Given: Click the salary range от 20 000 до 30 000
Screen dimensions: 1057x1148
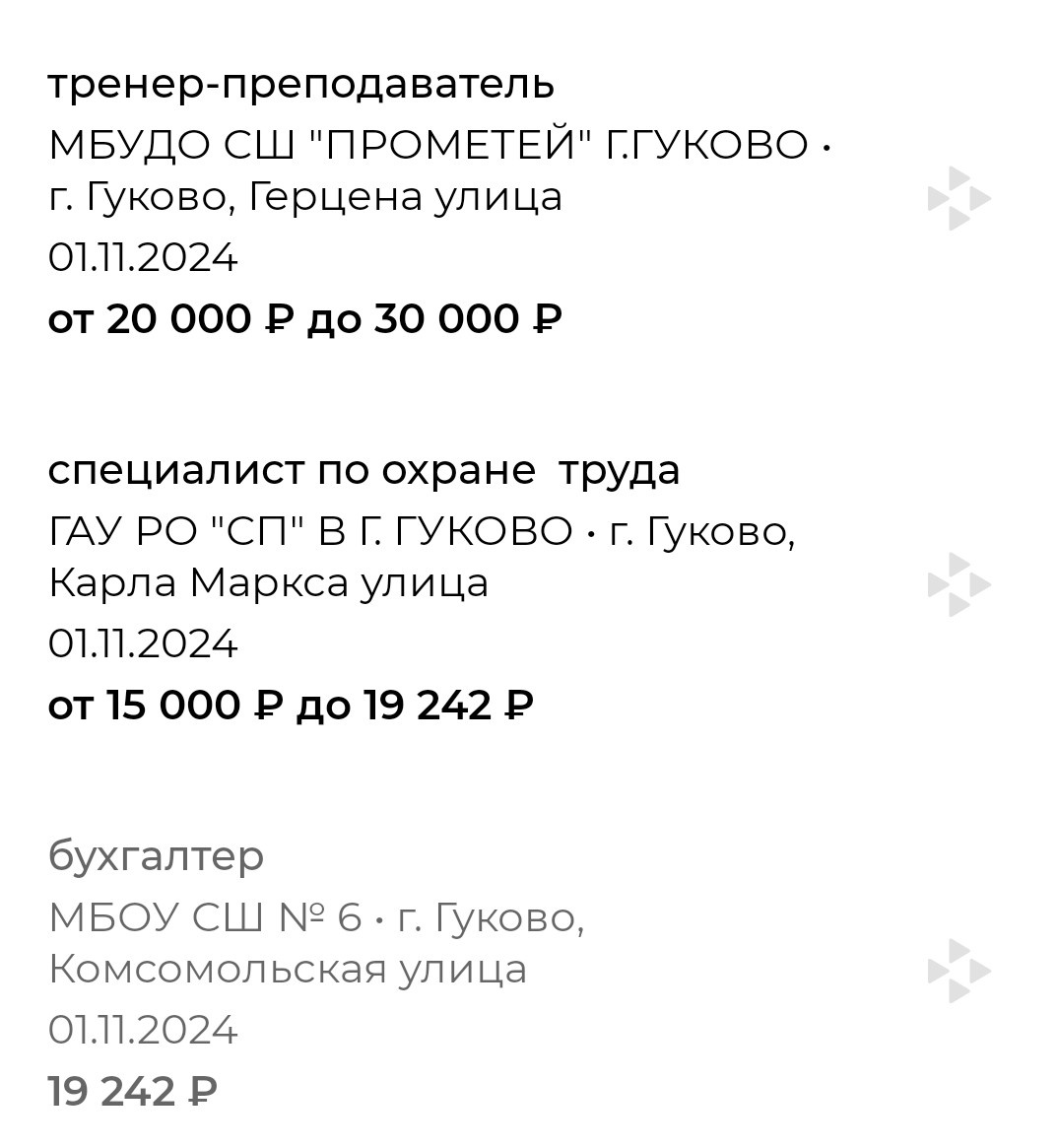Looking at the screenshot, I should point(306,318).
